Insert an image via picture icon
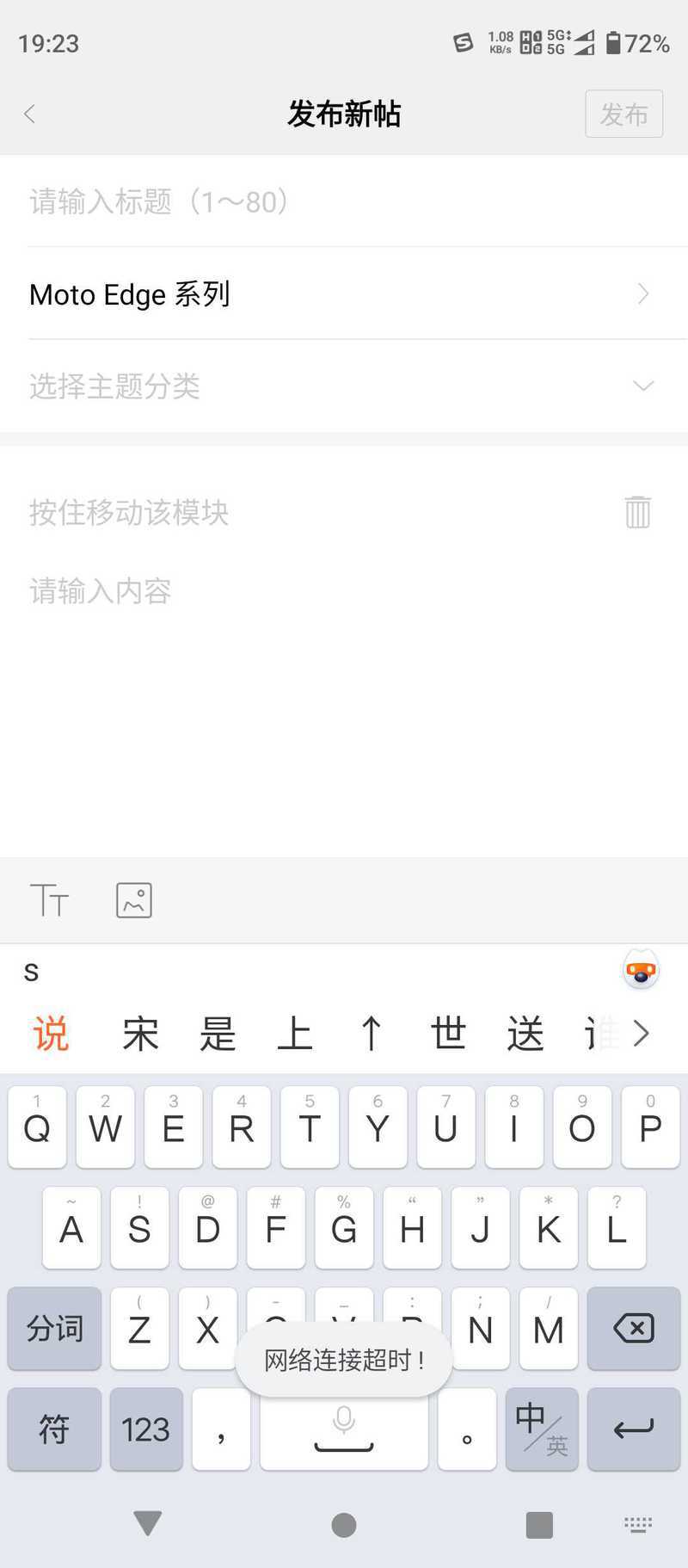 [x=134, y=900]
